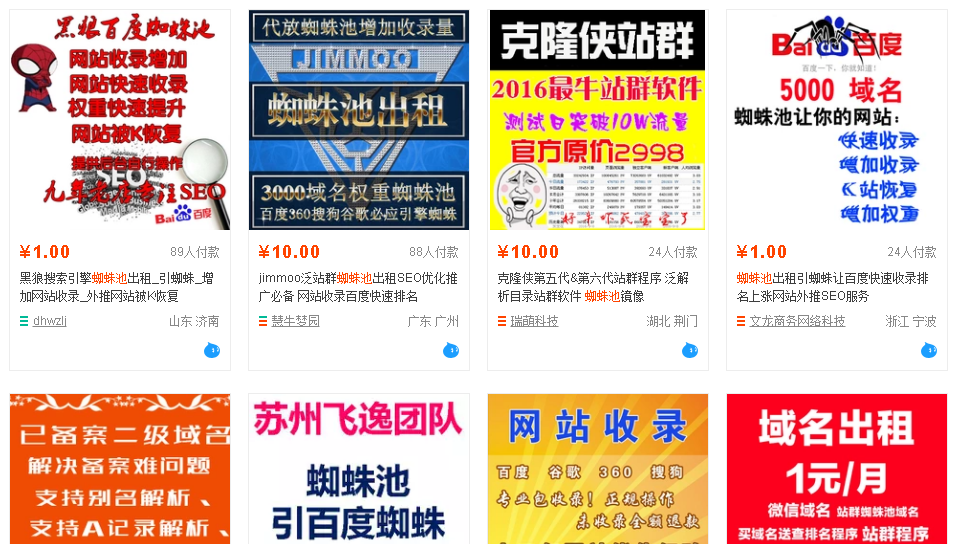This screenshot has width=953, height=544.
Task: Open the 已备案二级域名 product tile
Action: pyautogui.click(x=120, y=468)
